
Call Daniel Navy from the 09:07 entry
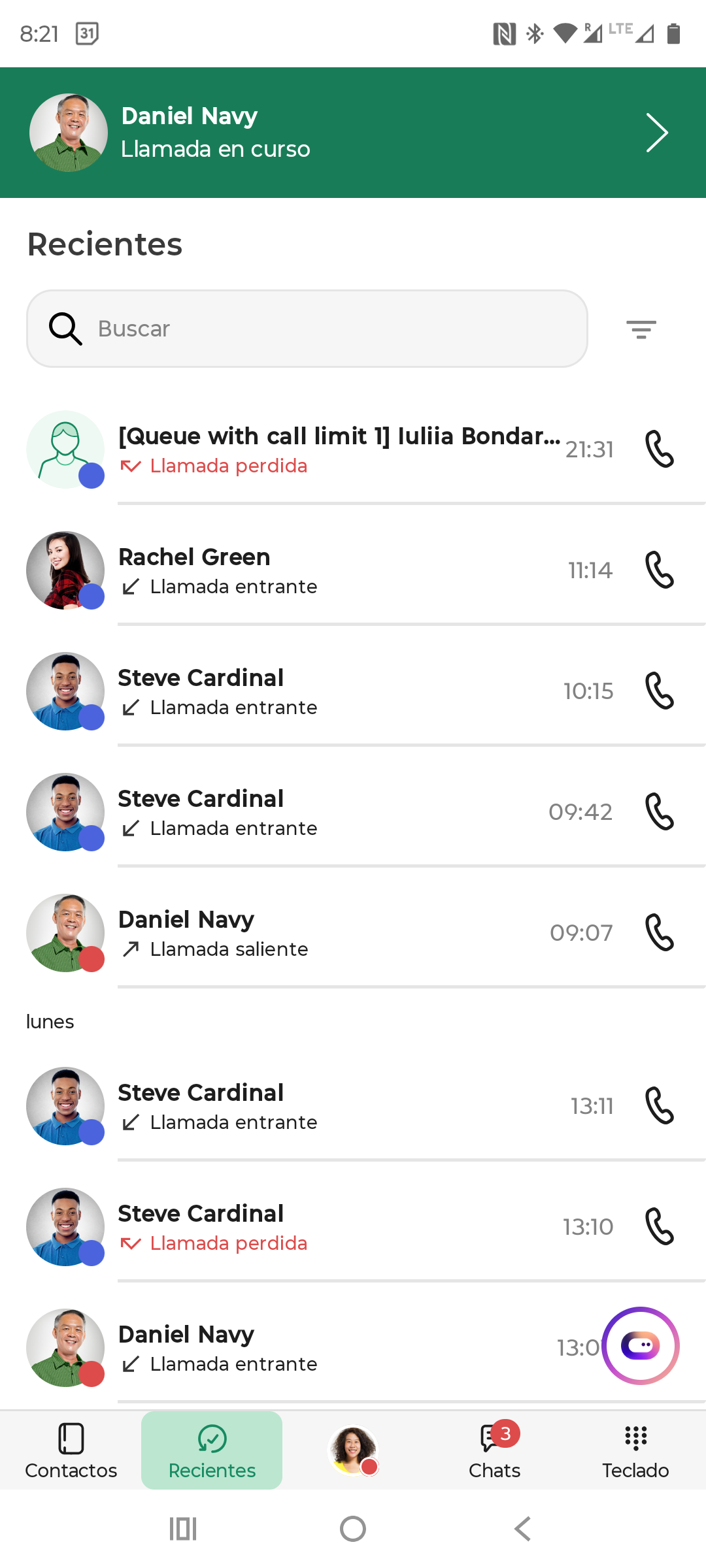coord(659,932)
